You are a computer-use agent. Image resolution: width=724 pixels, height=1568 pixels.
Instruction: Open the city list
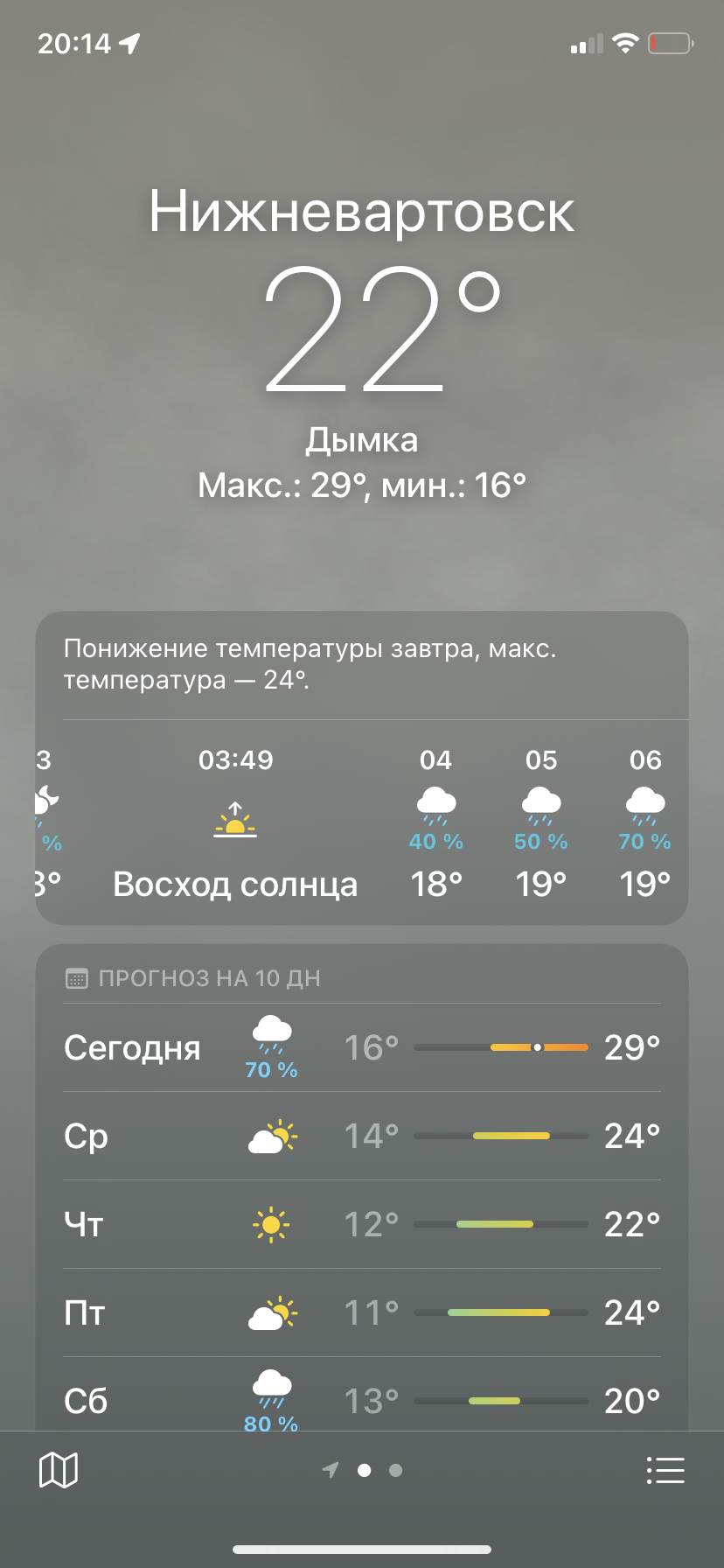tap(665, 1470)
